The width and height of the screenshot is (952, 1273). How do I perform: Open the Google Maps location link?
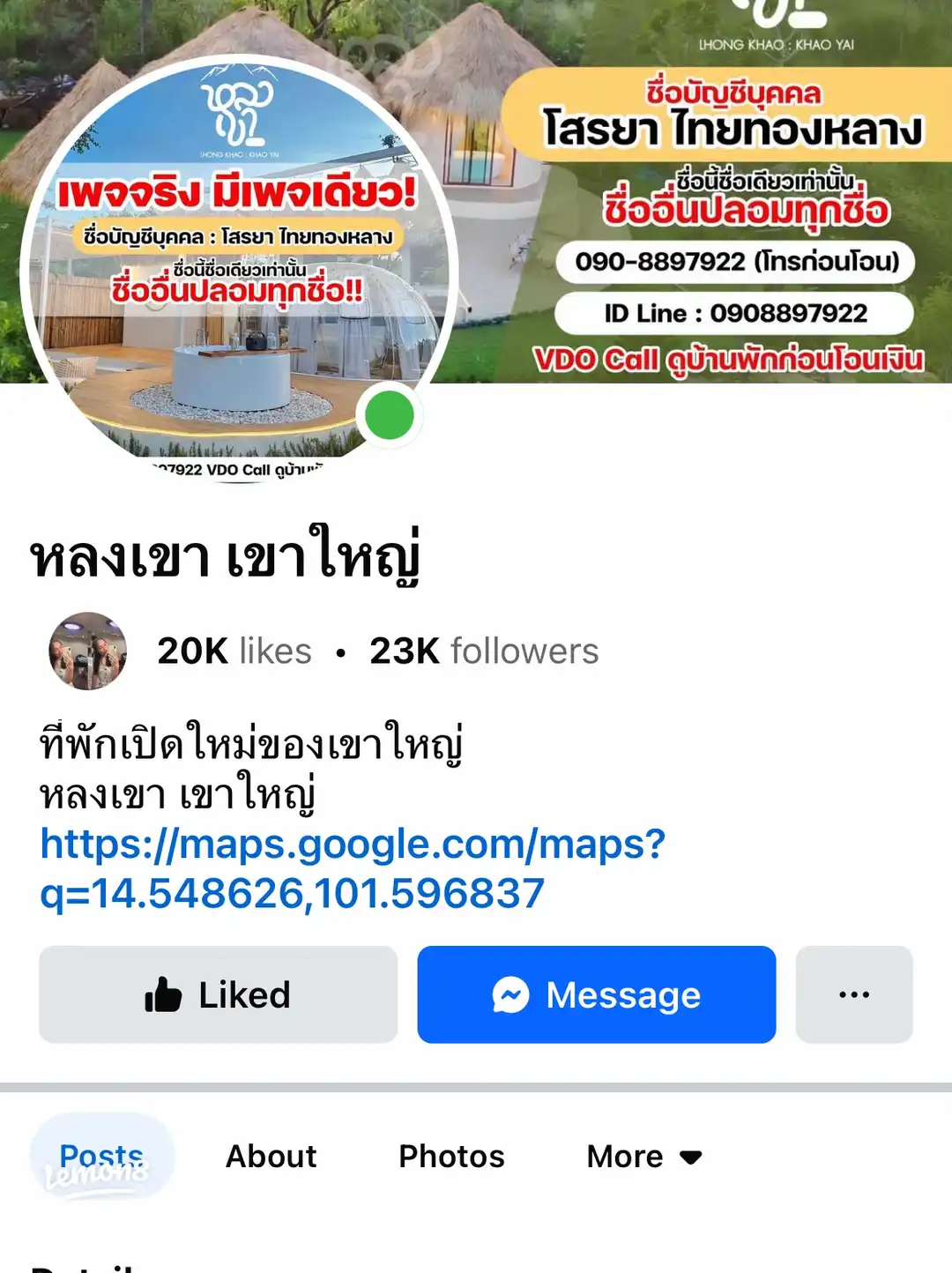(x=353, y=868)
